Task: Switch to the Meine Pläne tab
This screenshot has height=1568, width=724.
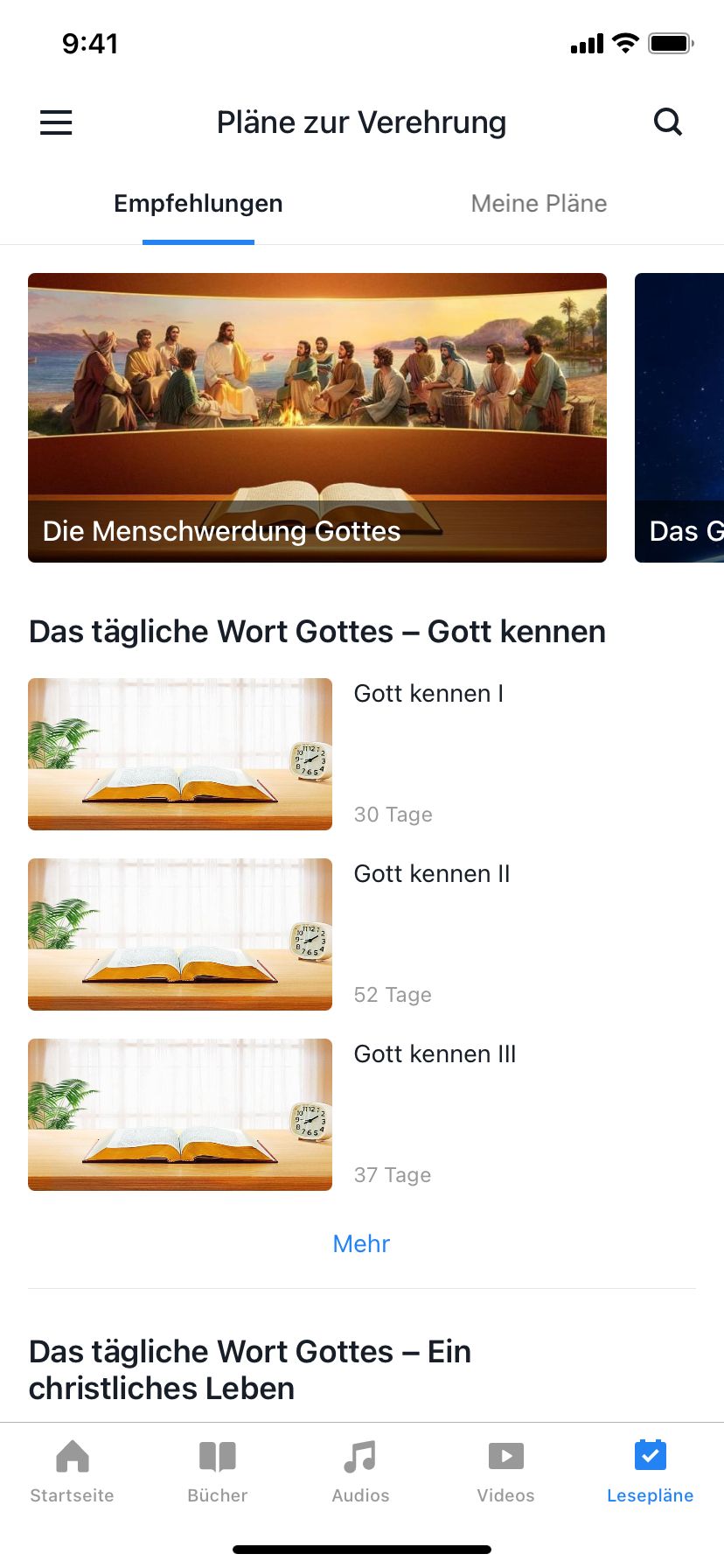Action: tap(539, 204)
